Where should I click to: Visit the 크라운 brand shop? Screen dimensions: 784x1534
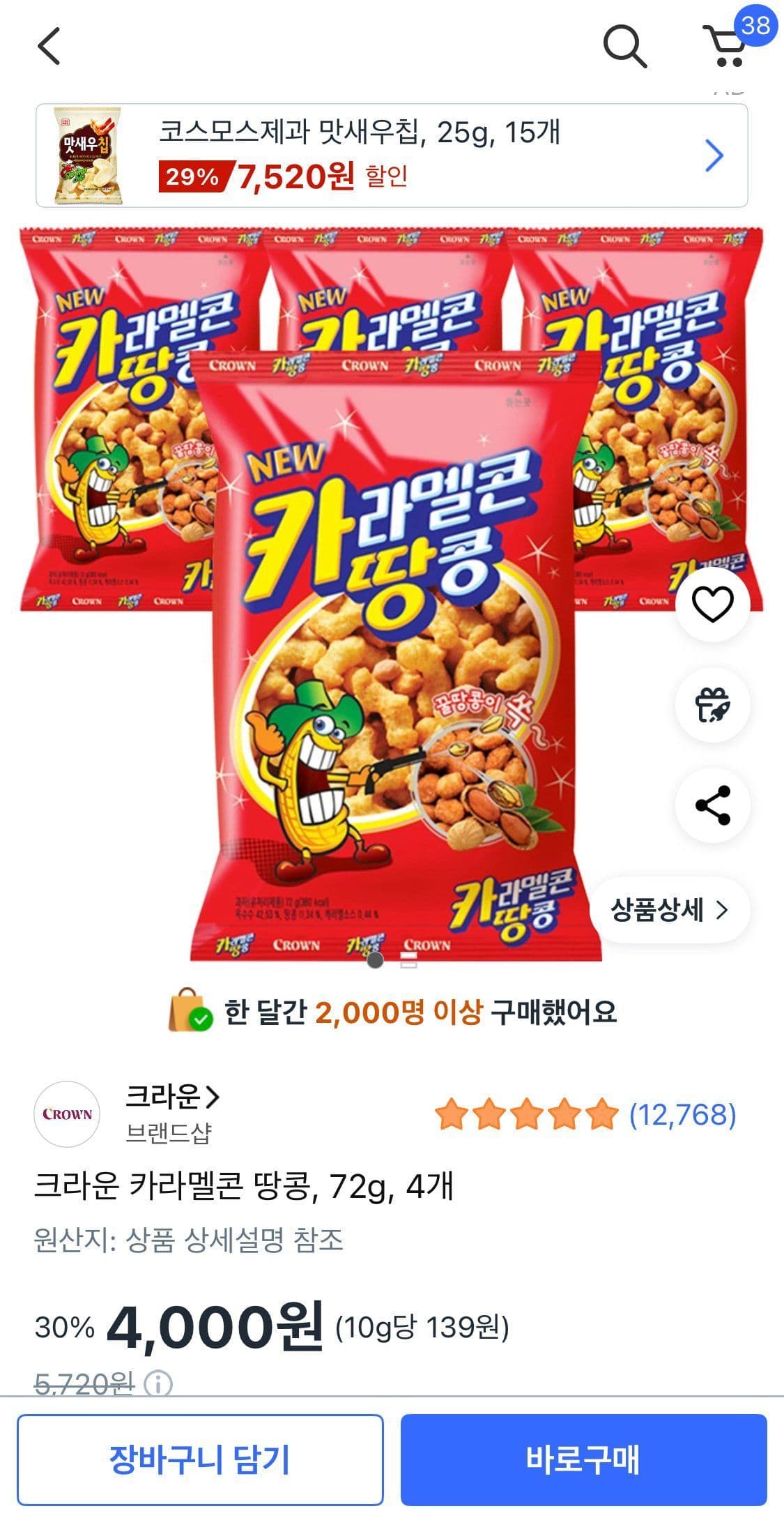[171, 1098]
